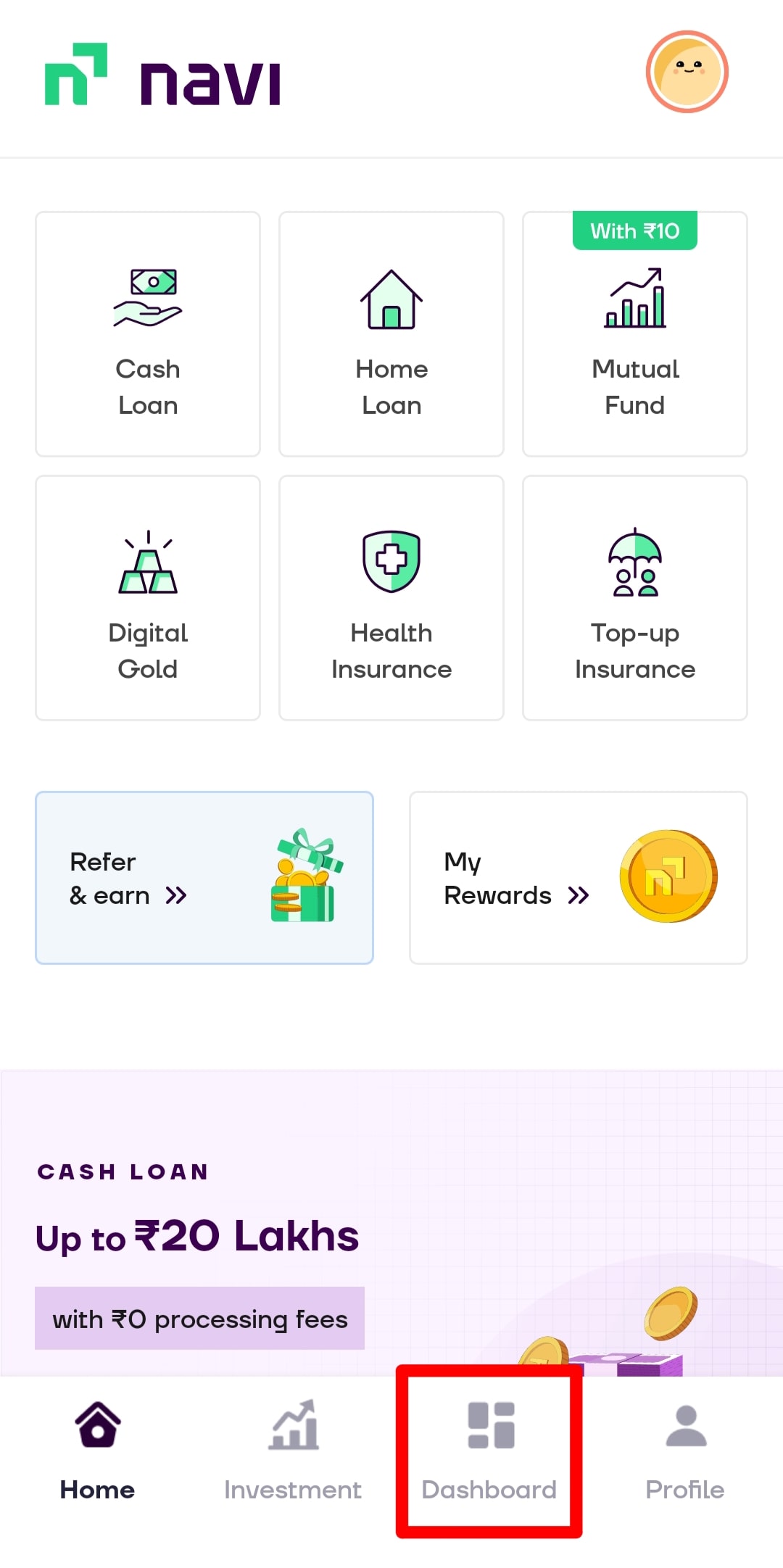Open Mutual Fund option
This screenshot has height=1568, width=783.
point(635,334)
